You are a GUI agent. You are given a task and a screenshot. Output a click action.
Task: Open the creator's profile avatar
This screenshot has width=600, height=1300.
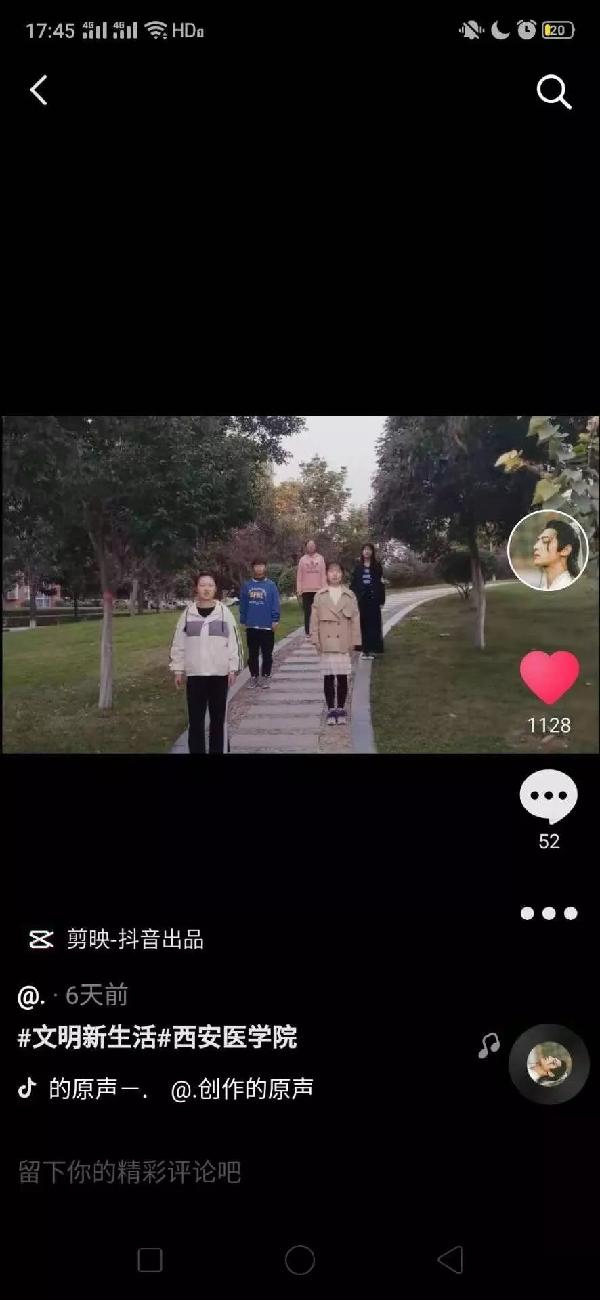547,550
